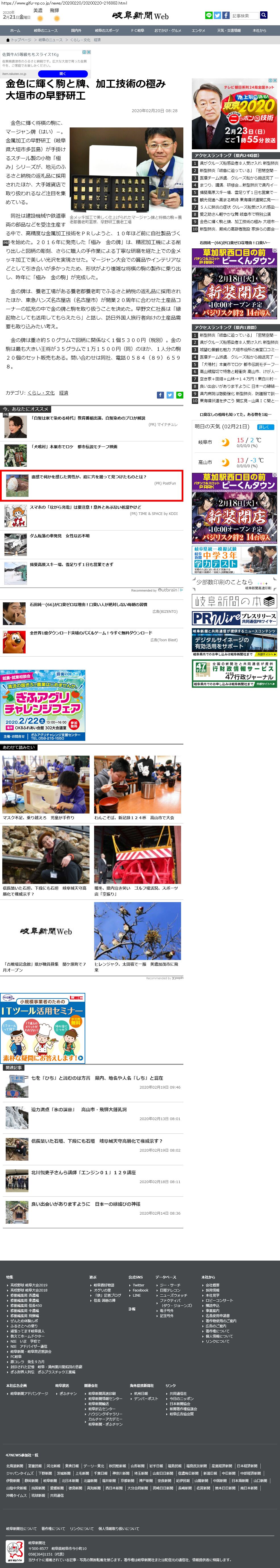The image size is (280, 1568).
Task: Share the article on Twitter
Action: [x=170, y=395]
